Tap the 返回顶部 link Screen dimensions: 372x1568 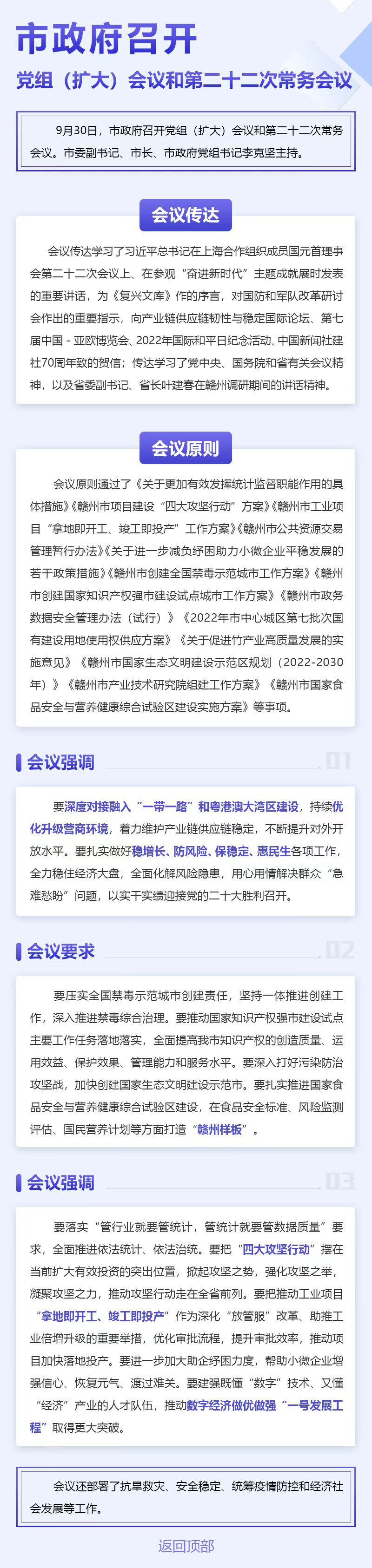point(186,1546)
